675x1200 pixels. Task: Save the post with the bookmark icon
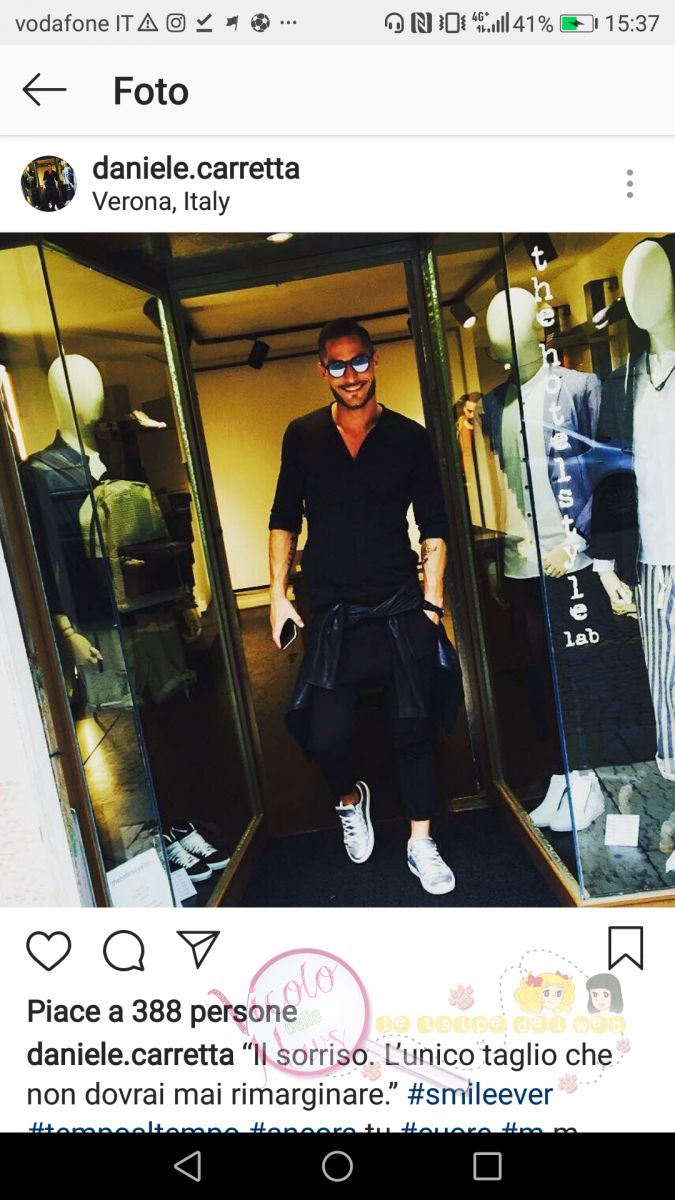tap(625, 948)
